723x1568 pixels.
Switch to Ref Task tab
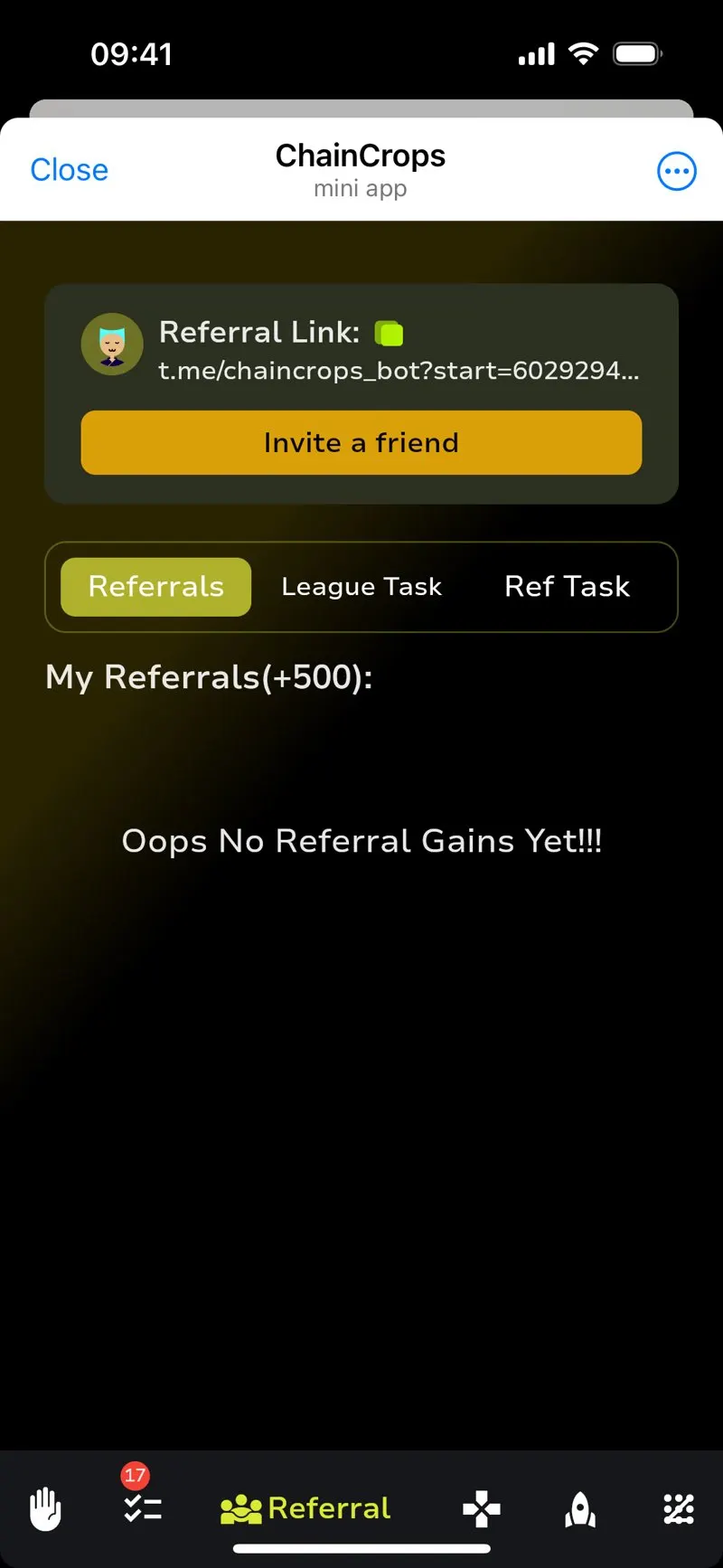[x=567, y=587]
